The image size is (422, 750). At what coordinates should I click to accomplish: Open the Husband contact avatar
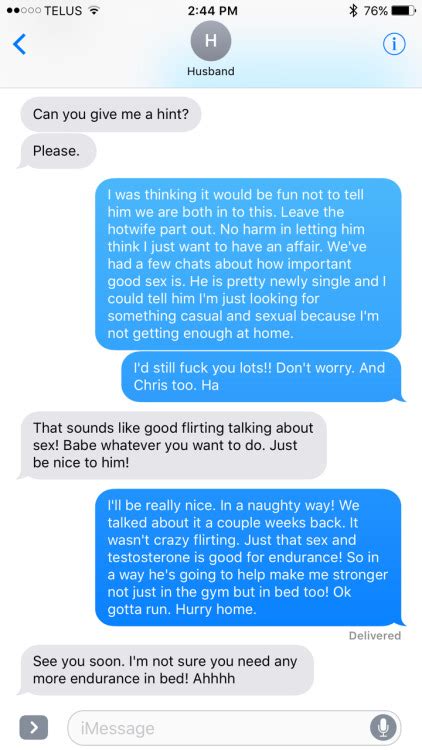click(x=211, y=41)
